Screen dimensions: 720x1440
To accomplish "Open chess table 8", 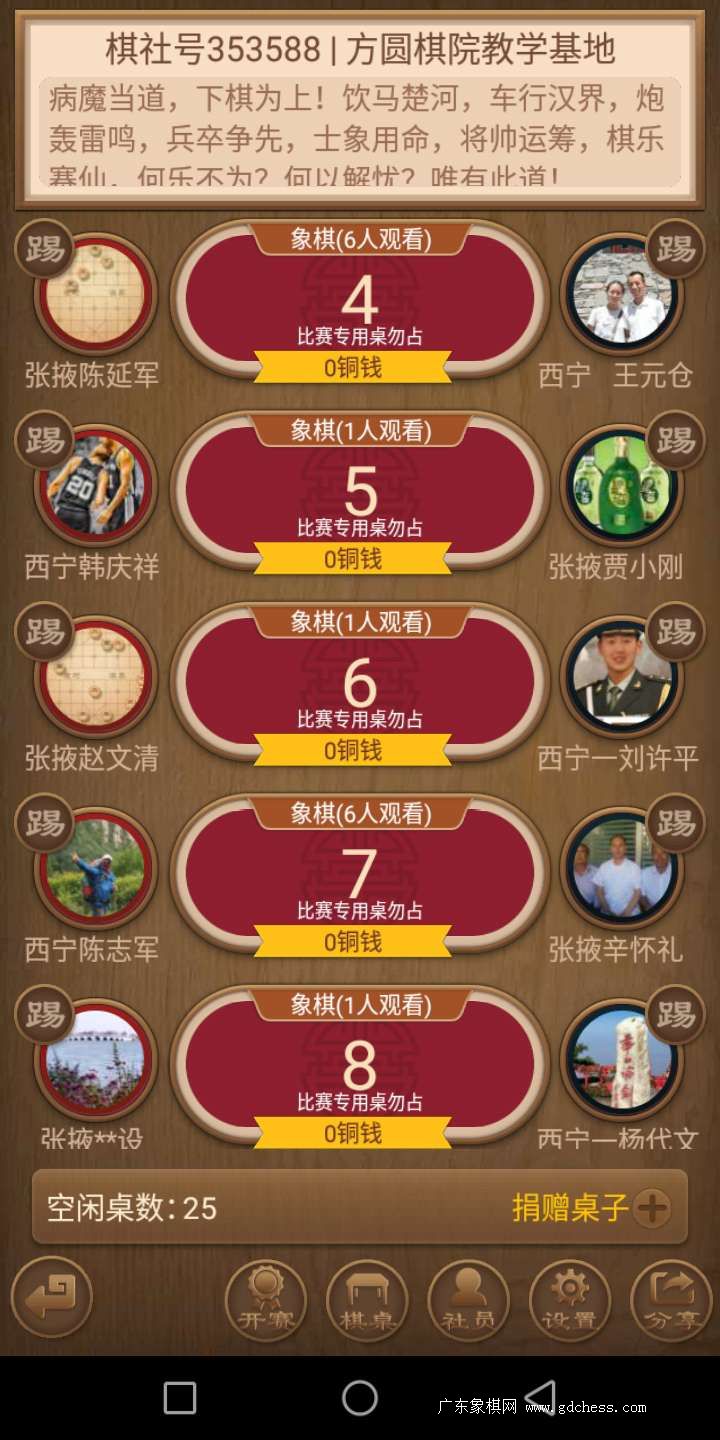I will pyautogui.click(x=360, y=1066).
